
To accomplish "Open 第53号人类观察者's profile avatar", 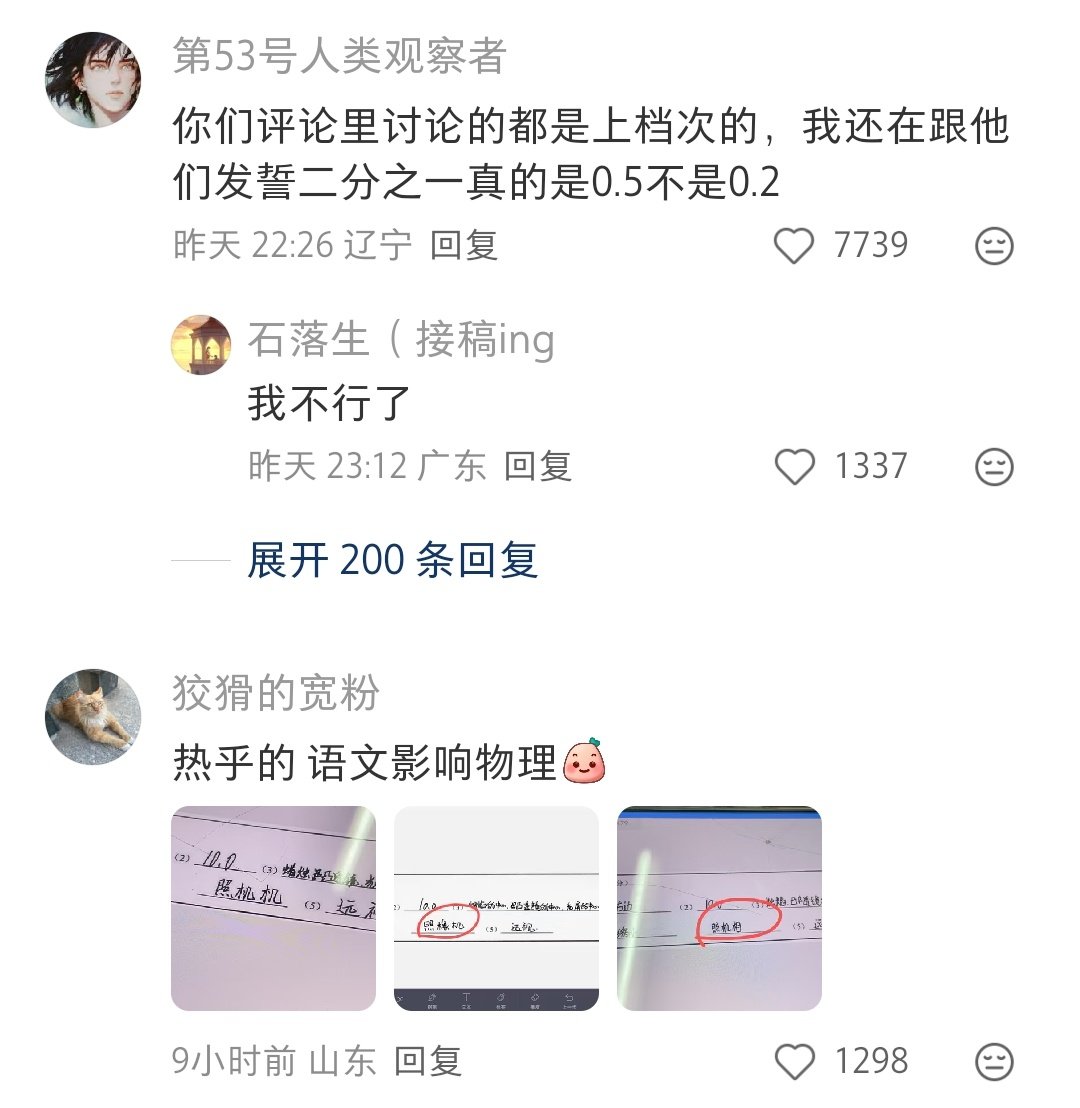I will 94,80.
